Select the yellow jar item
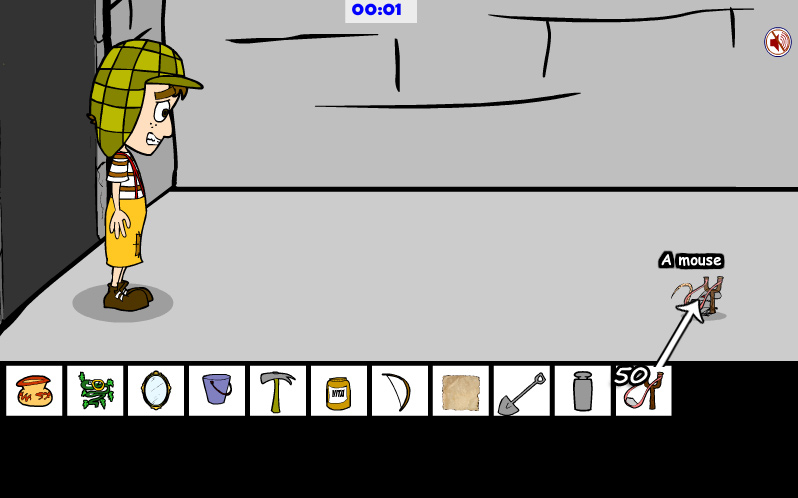 [x=339, y=391]
